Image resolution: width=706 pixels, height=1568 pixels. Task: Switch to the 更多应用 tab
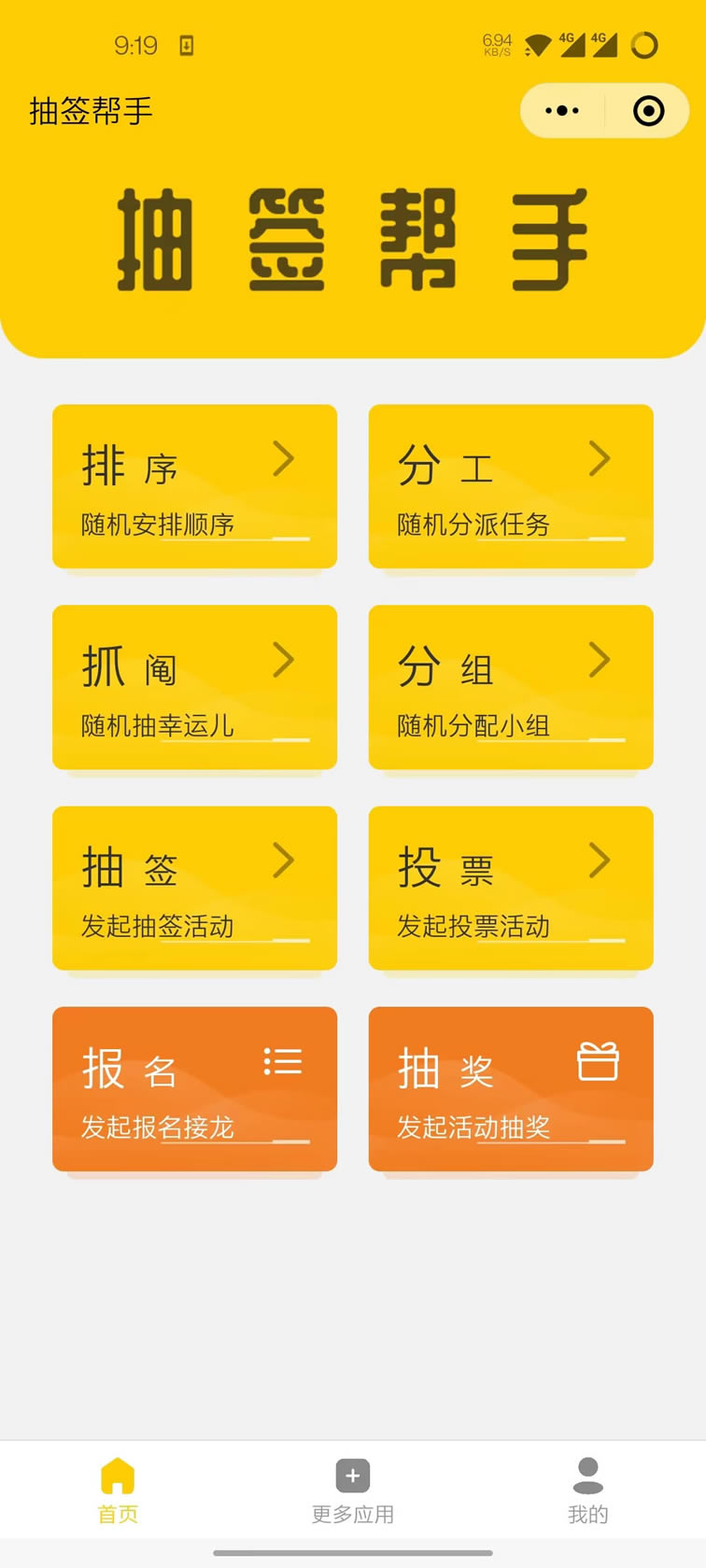[353, 1491]
